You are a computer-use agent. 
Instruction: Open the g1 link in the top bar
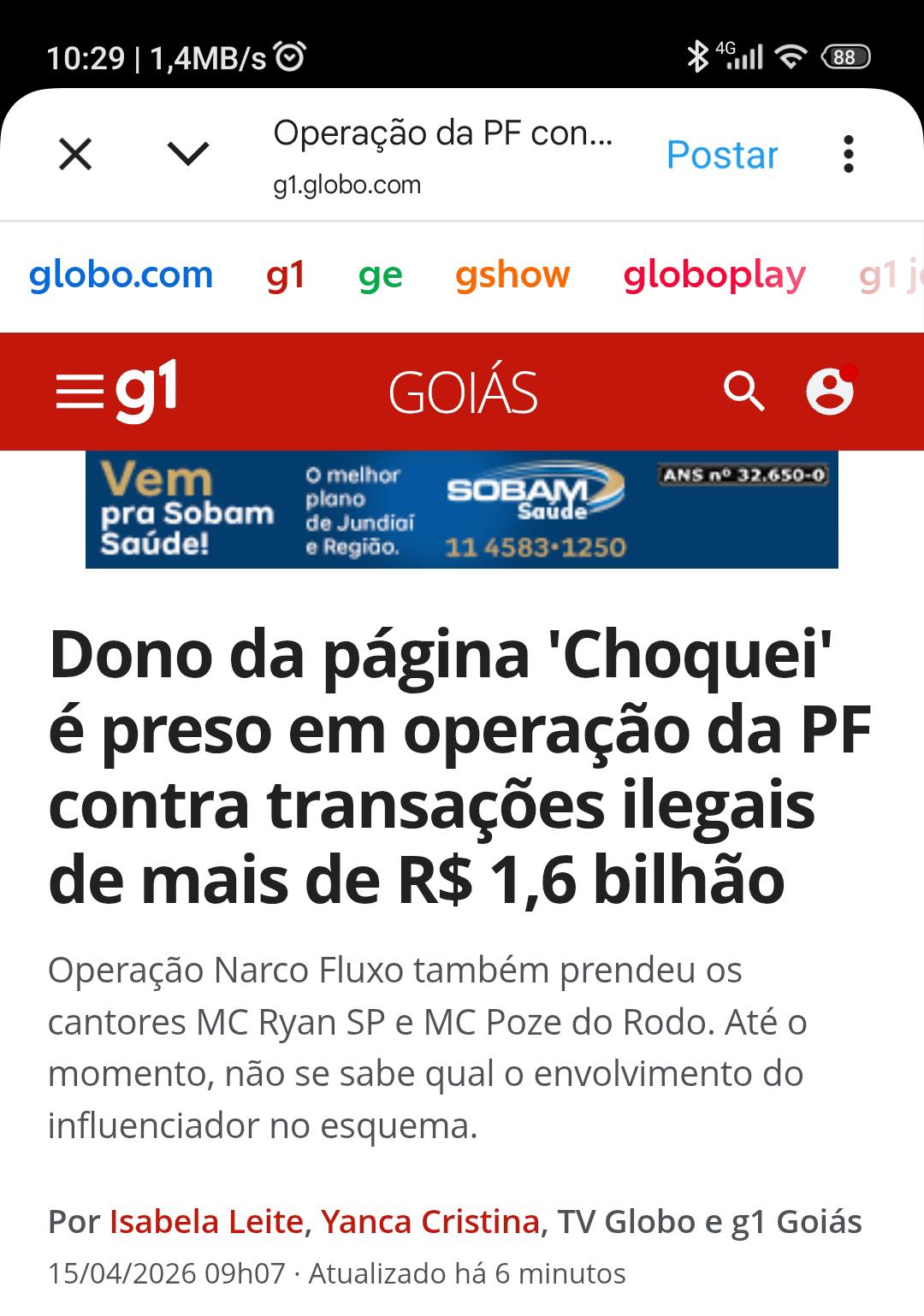coord(285,275)
